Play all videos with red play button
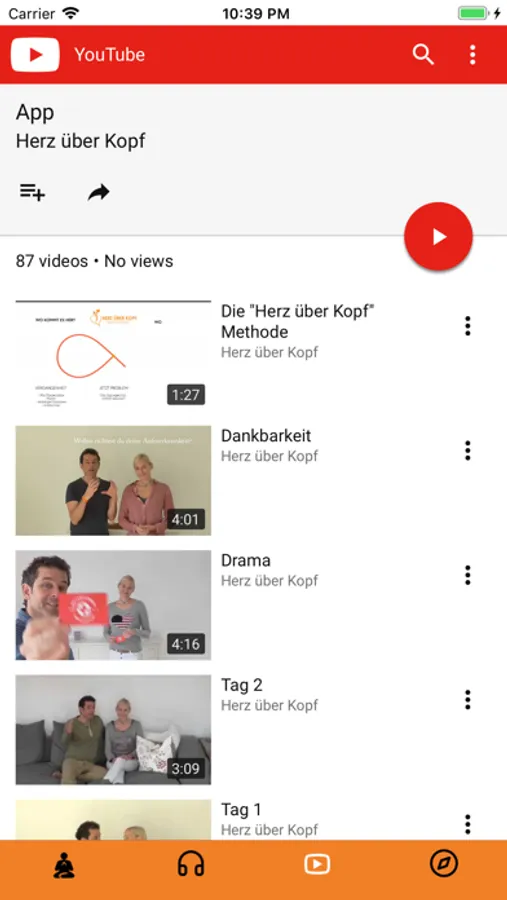This screenshot has width=507, height=900. tap(439, 236)
